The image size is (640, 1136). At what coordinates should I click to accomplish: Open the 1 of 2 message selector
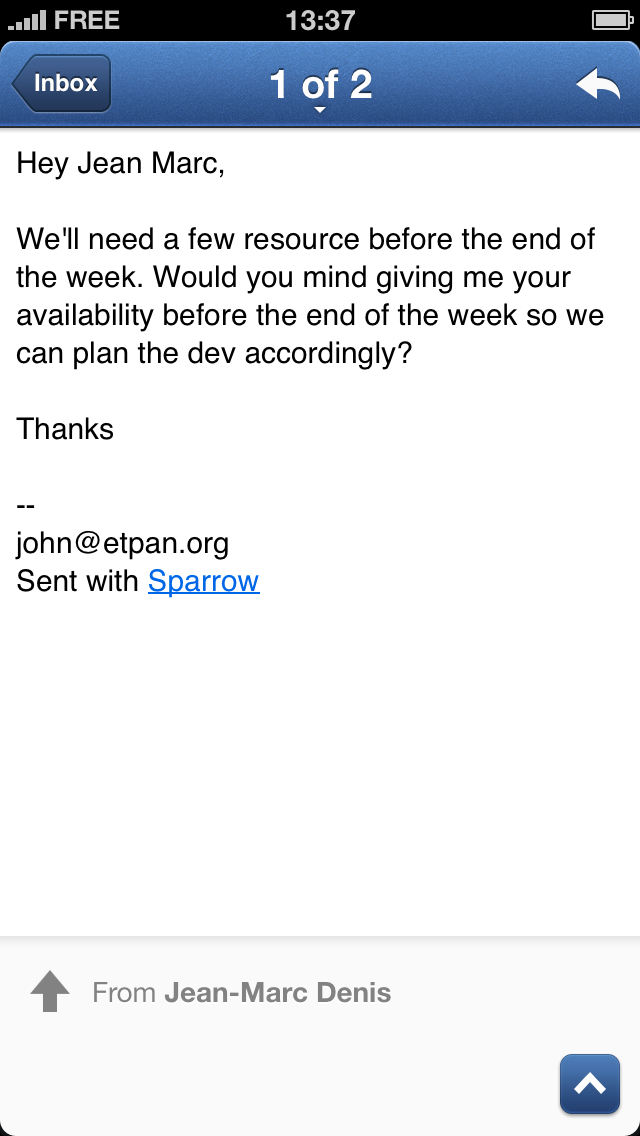[320, 87]
